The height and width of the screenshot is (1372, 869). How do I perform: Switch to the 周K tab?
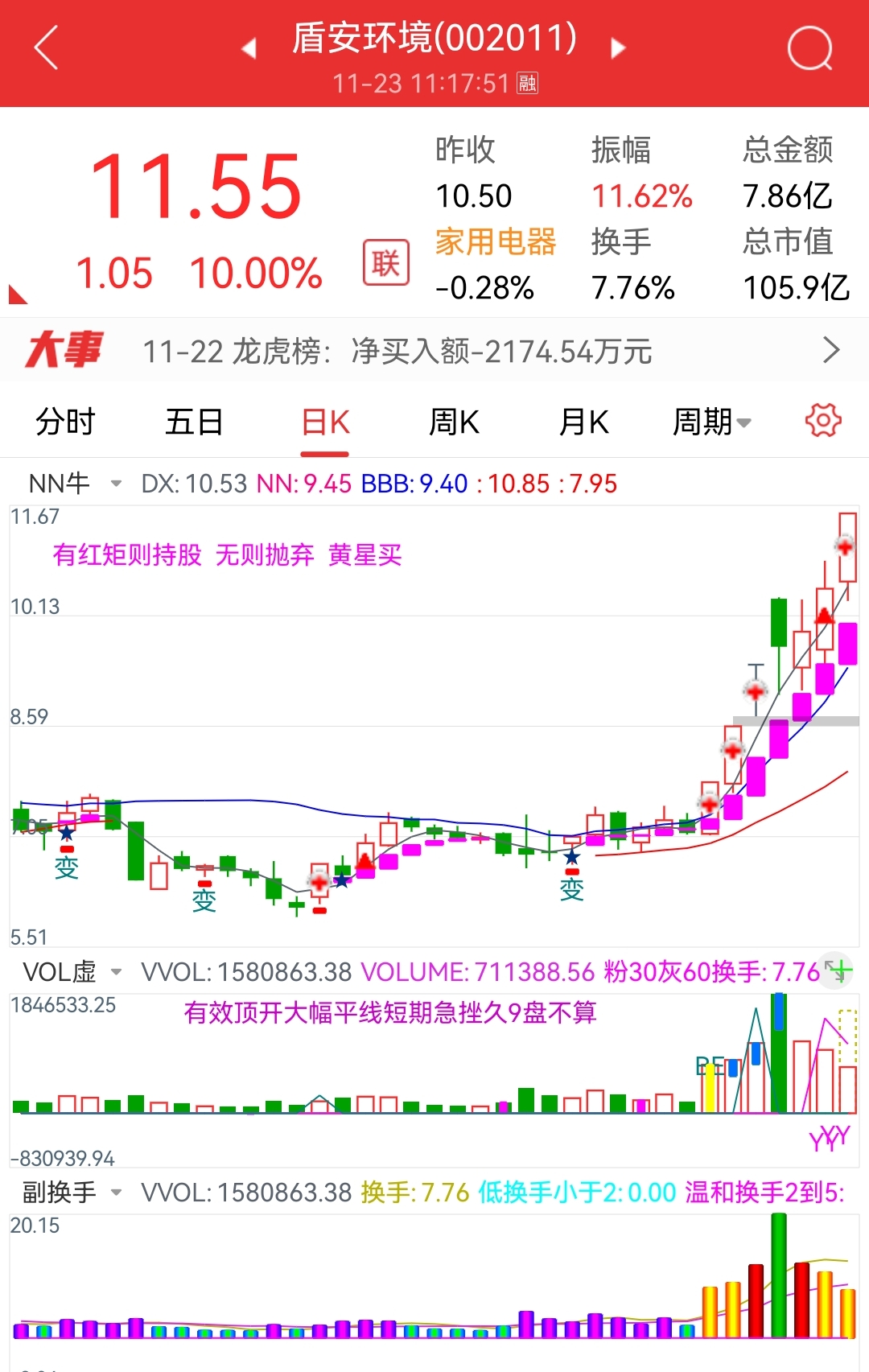click(454, 422)
